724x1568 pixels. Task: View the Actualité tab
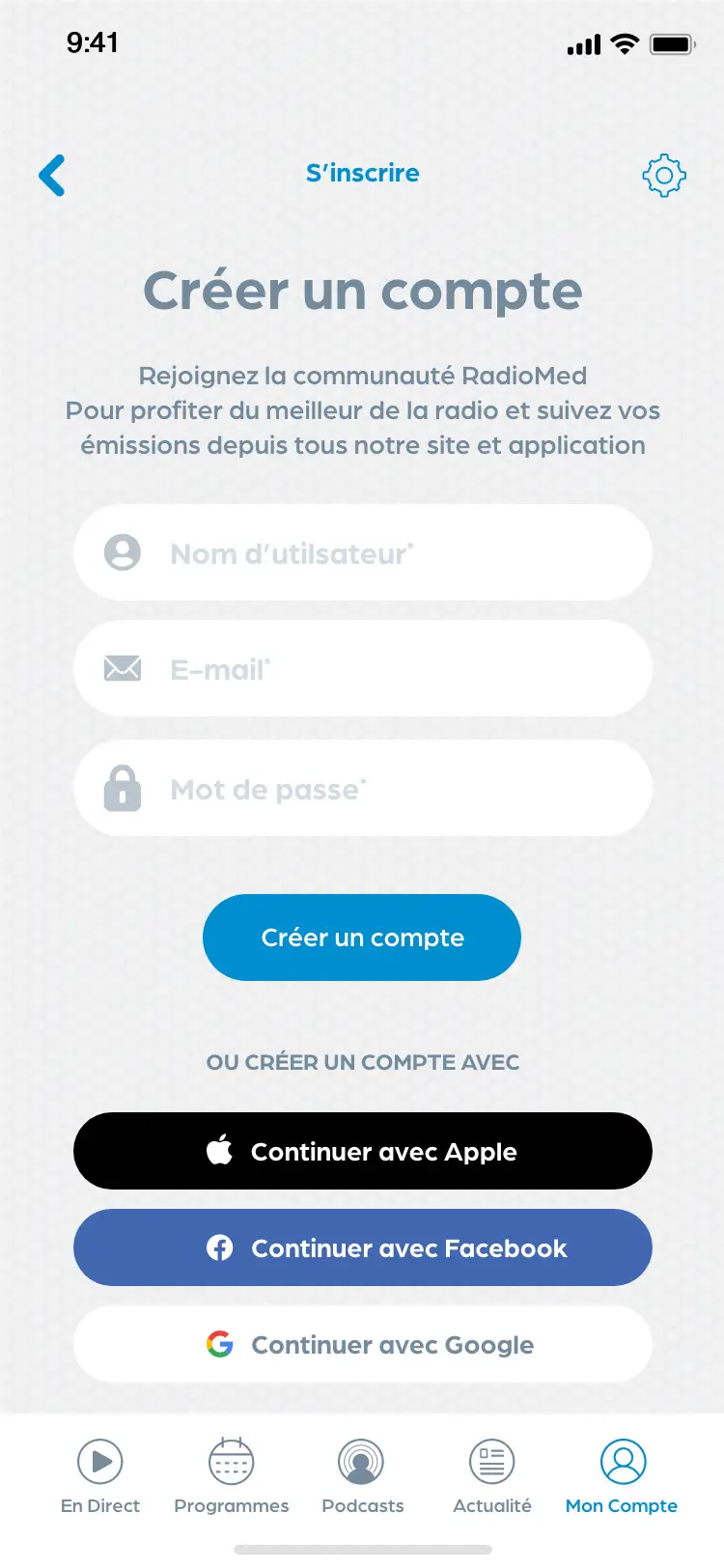[x=492, y=1475]
